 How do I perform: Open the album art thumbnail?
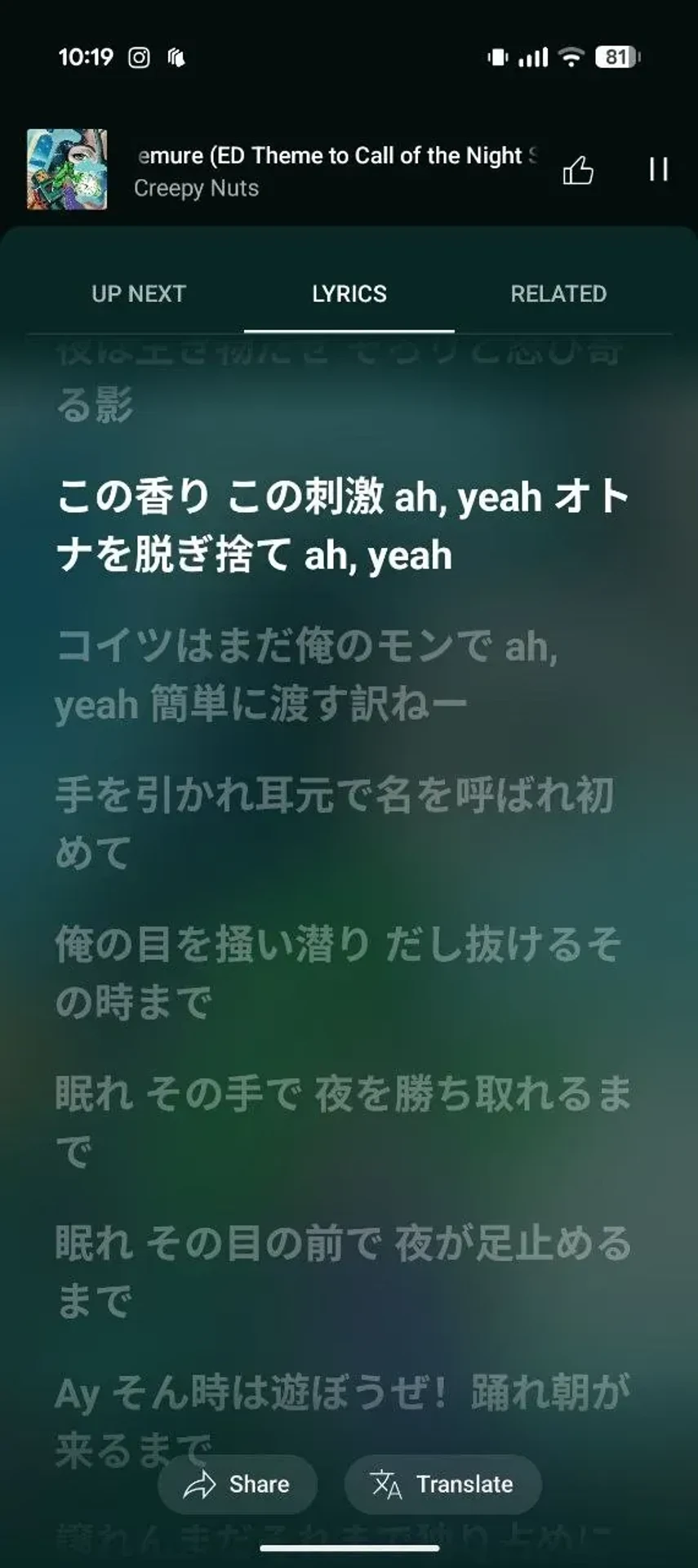coord(67,170)
